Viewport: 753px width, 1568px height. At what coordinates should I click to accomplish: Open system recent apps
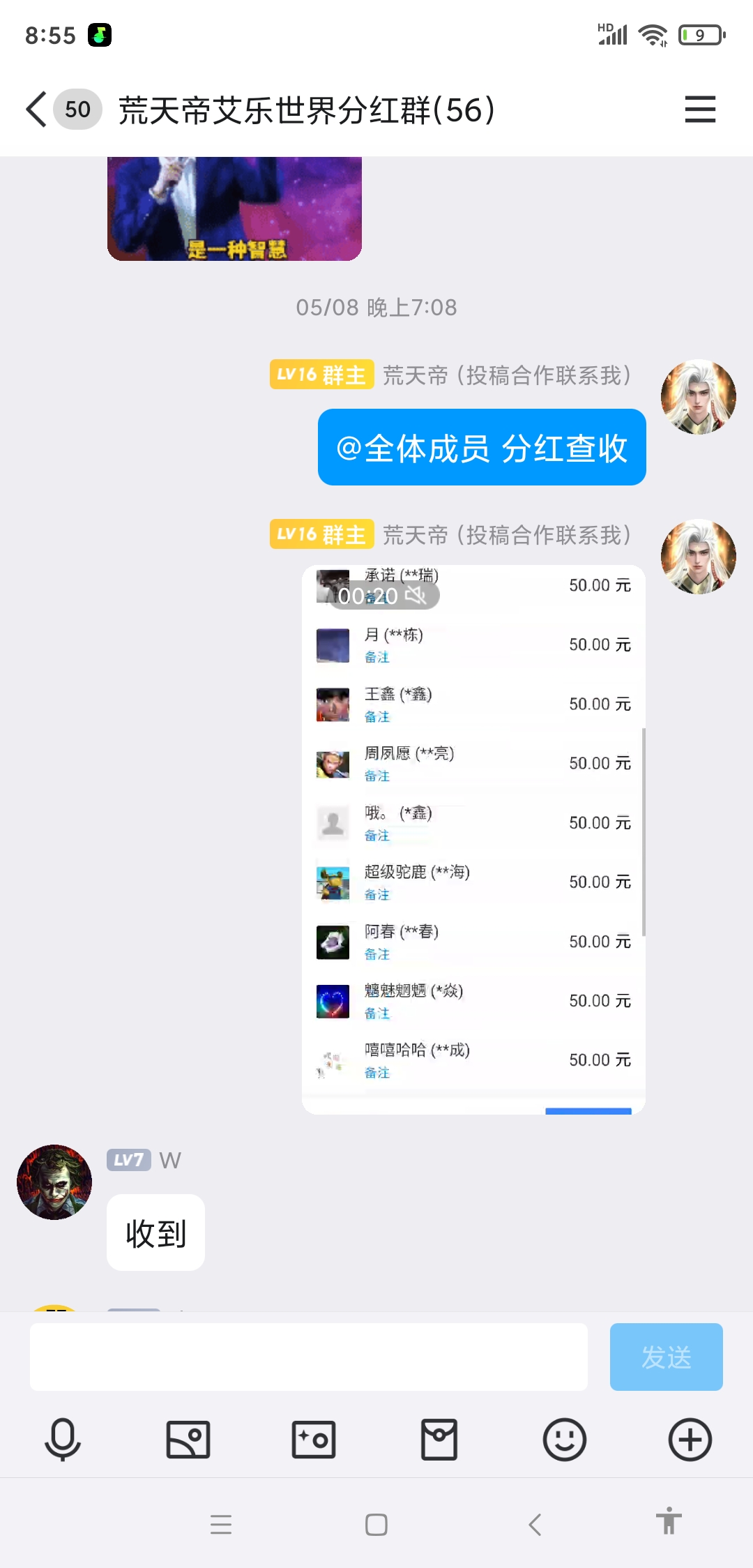coord(221,1525)
